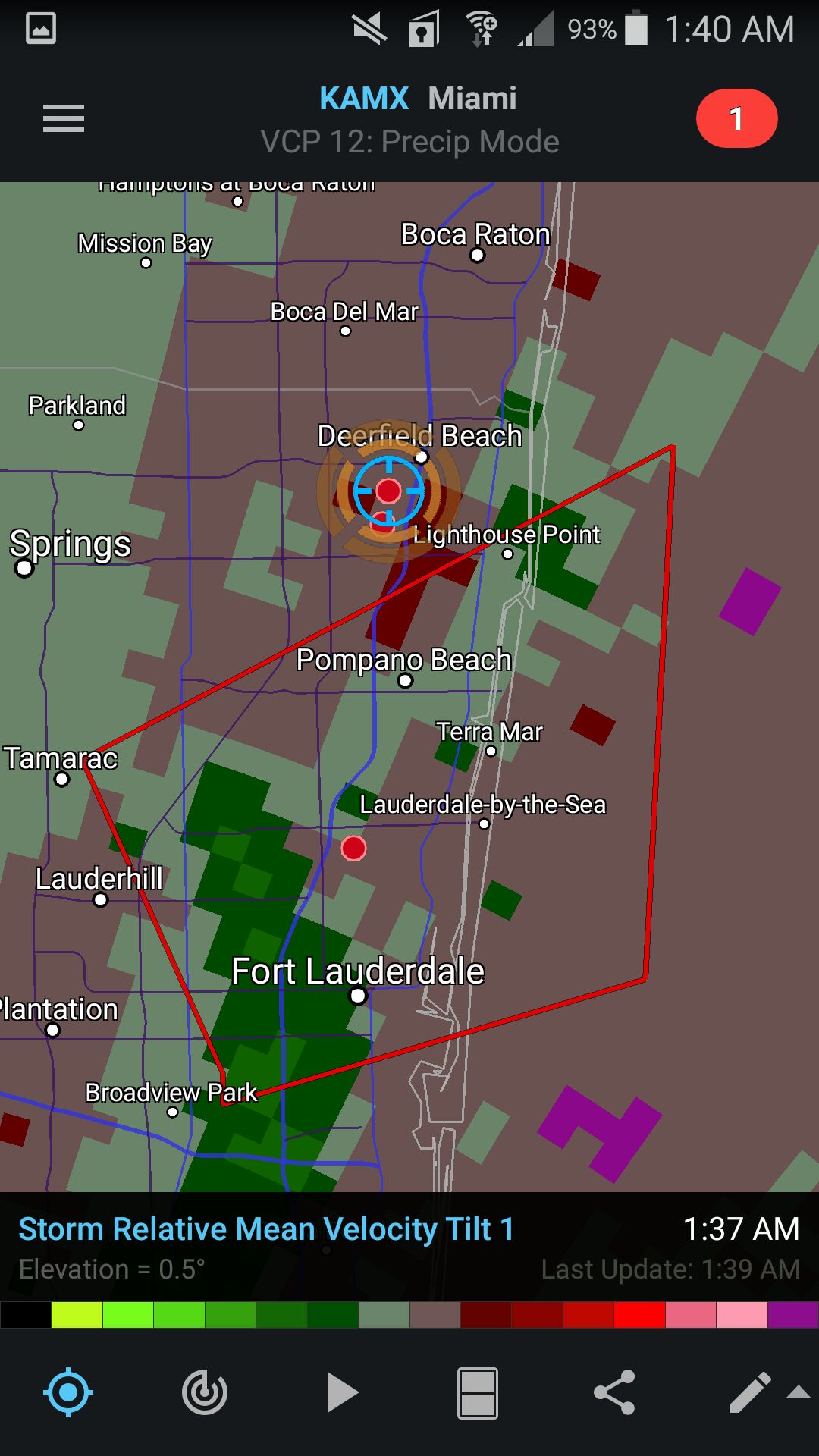Center map on current location
The image size is (819, 1456).
coord(68,1392)
